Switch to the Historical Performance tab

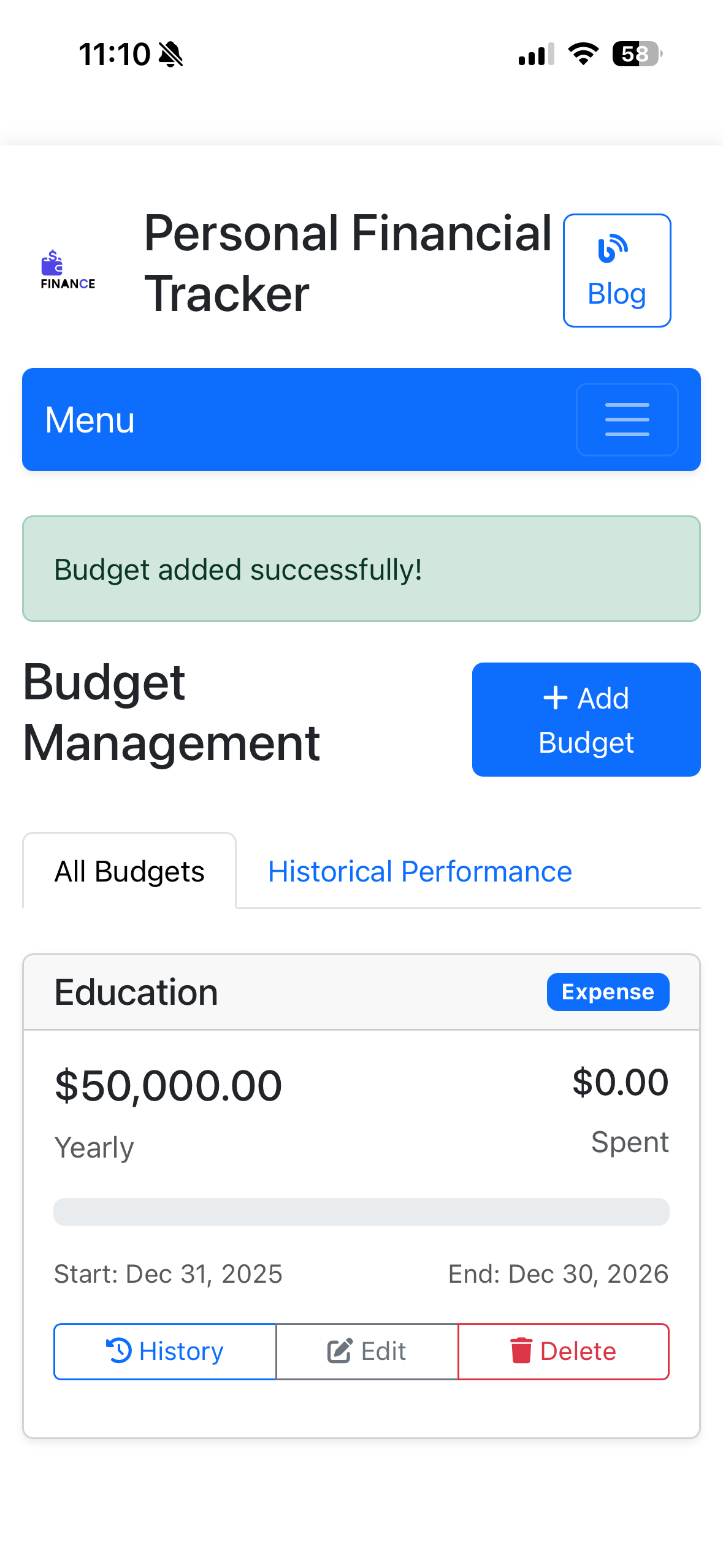[x=419, y=870]
